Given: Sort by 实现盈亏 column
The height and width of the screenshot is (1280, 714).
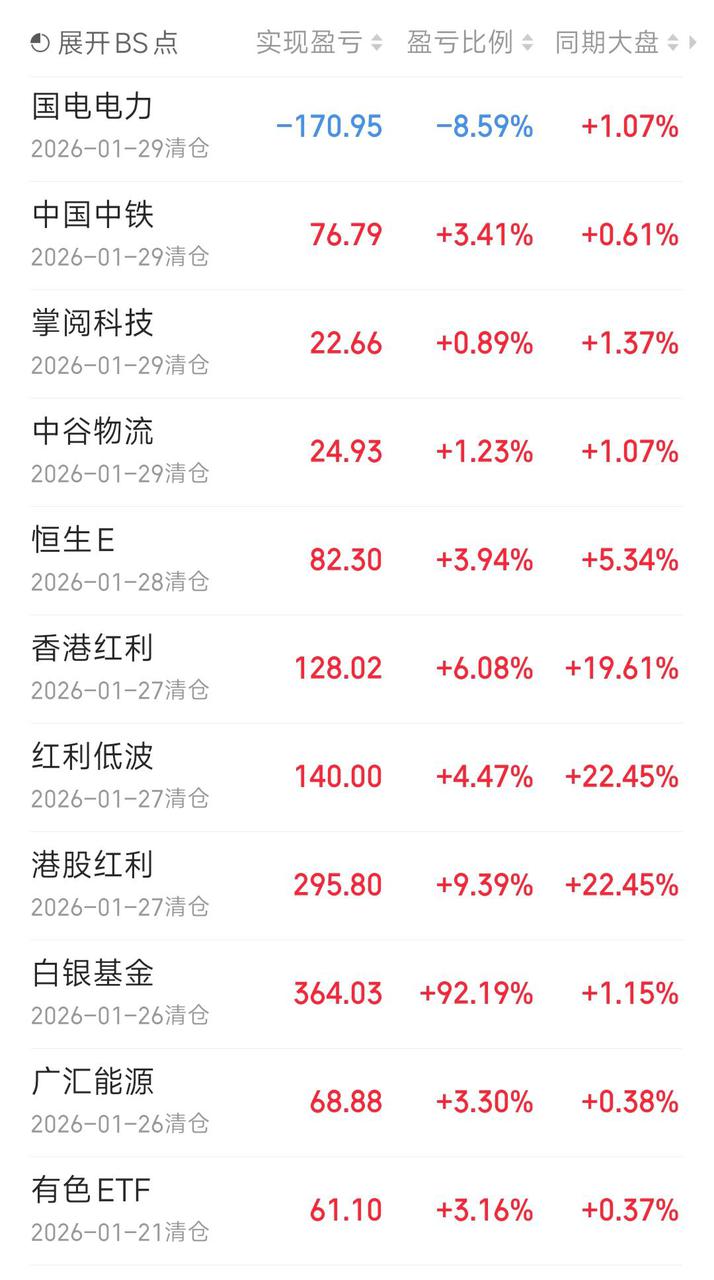Looking at the screenshot, I should pyautogui.click(x=318, y=43).
